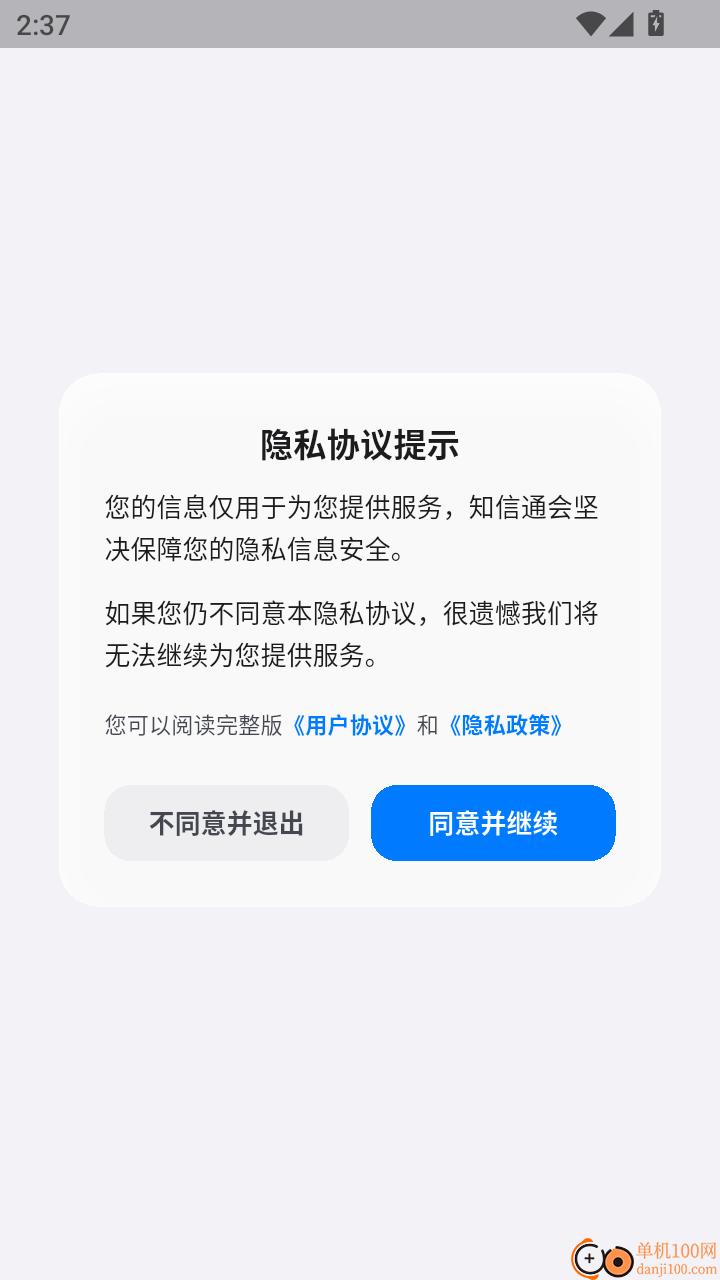This screenshot has width=720, height=1280.
Task: Click the status bar area at the top
Action: pos(360,24)
